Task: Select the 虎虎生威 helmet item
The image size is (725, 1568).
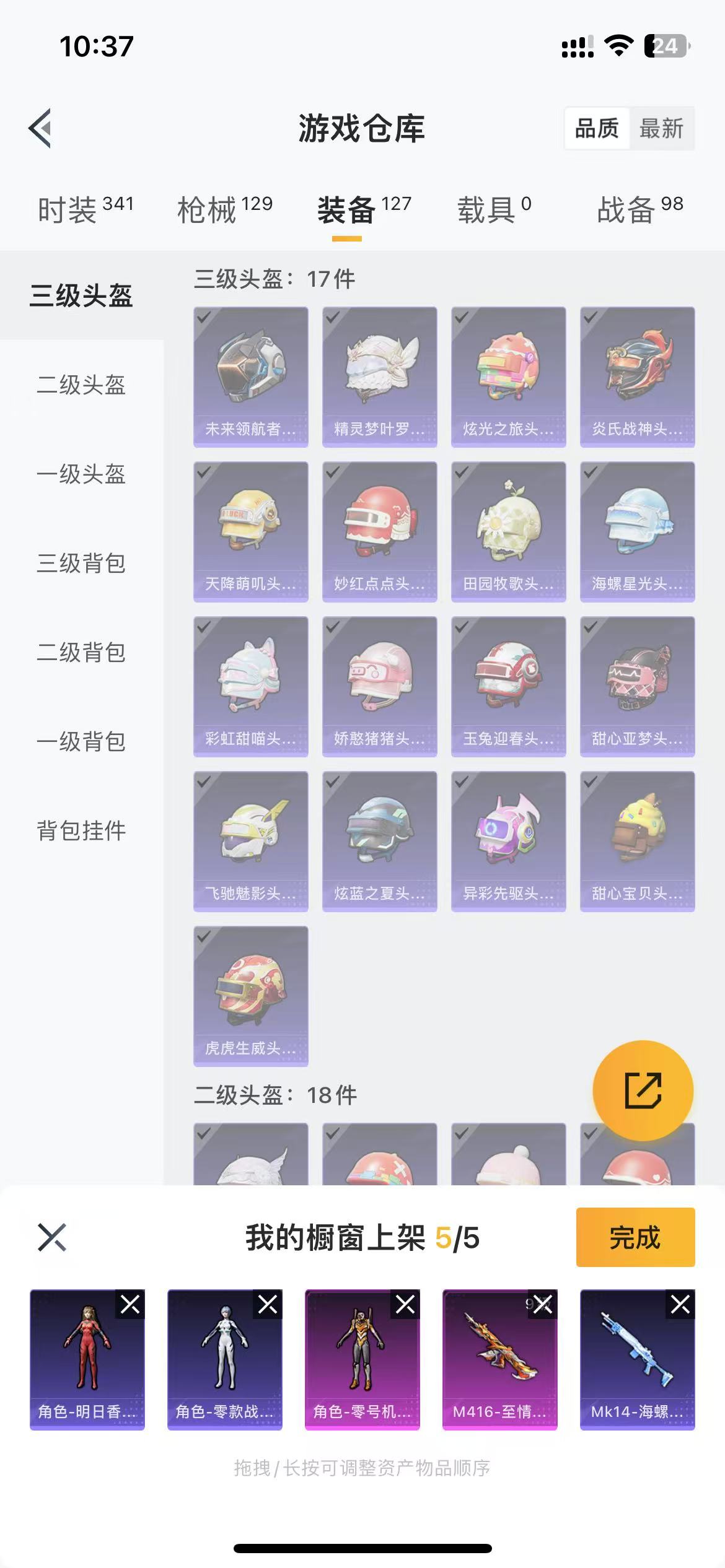Action: (x=250, y=996)
